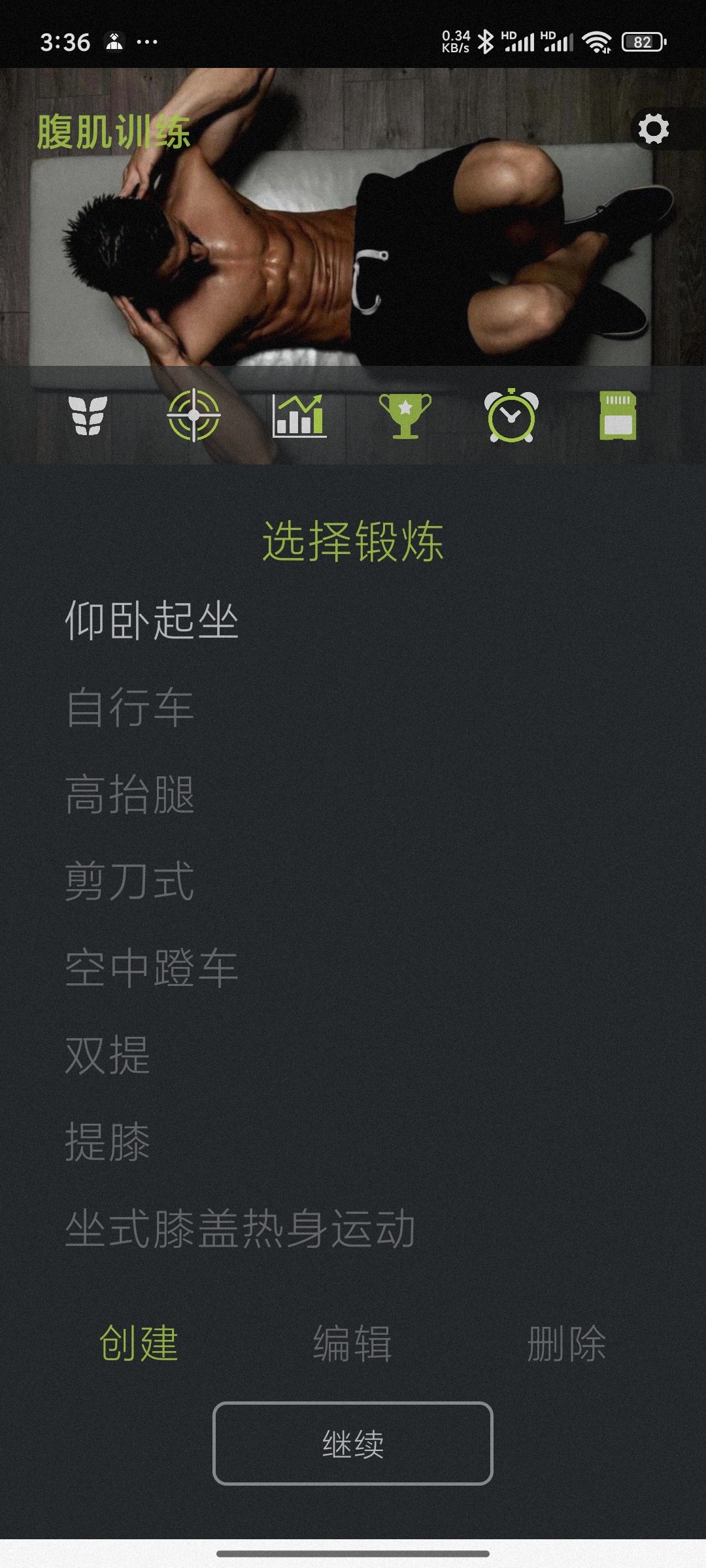Pick the 双提 exercise
This screenshot has width=706, height=1568.
(x=108, y=1055)
